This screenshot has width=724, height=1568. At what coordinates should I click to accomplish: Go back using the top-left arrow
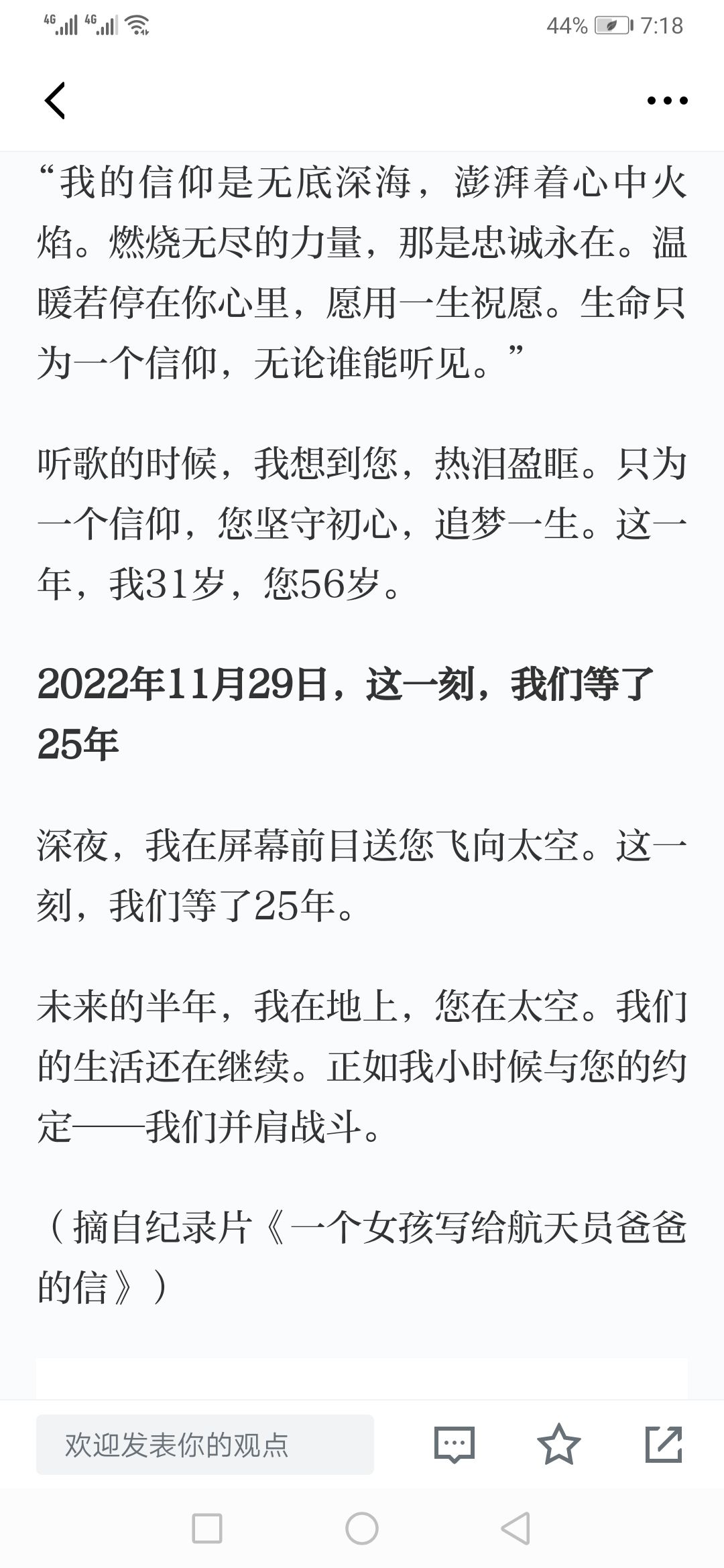[x=55, y=101]
